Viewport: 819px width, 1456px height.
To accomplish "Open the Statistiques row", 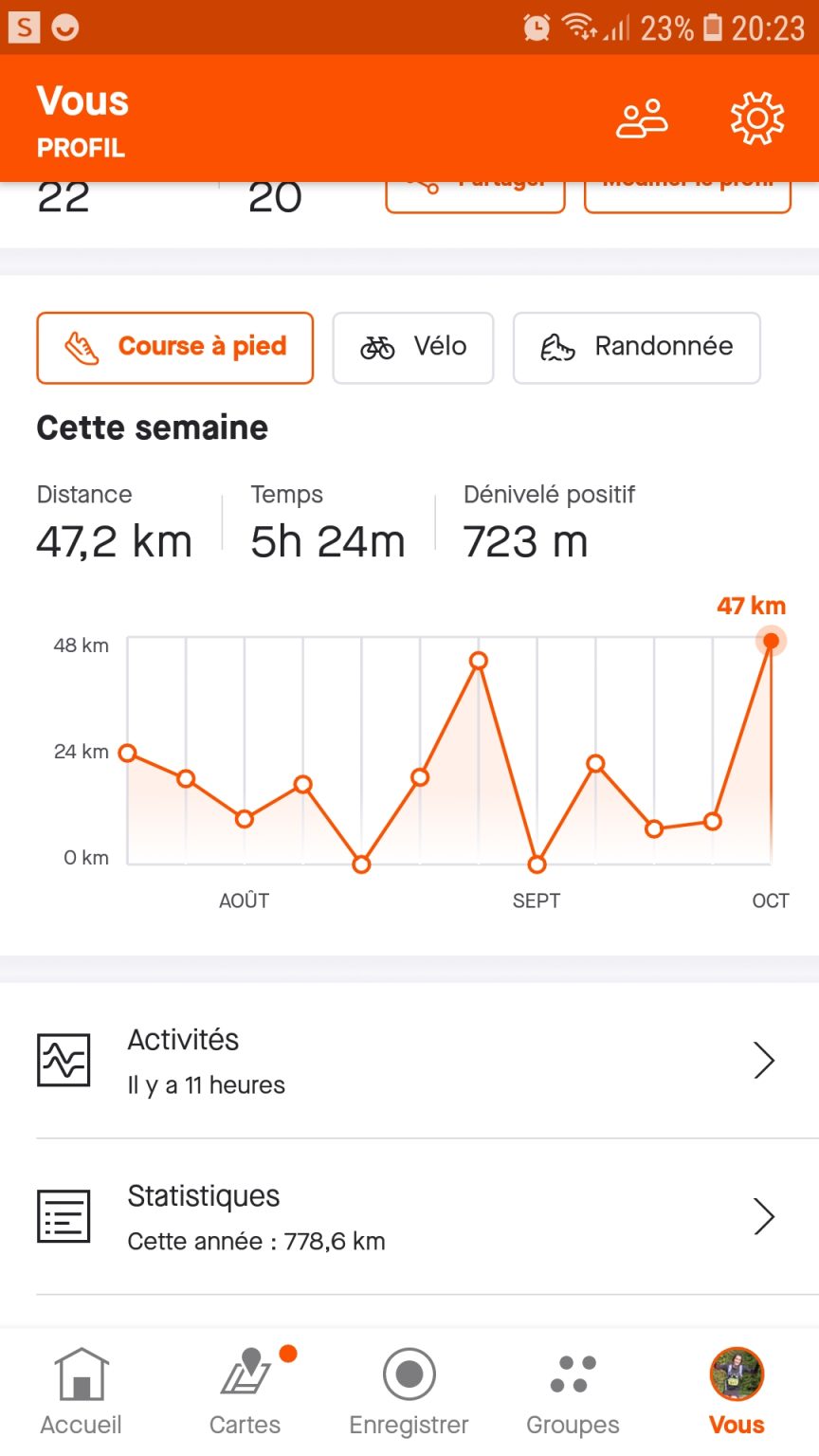I will [x=409, y=1217].
